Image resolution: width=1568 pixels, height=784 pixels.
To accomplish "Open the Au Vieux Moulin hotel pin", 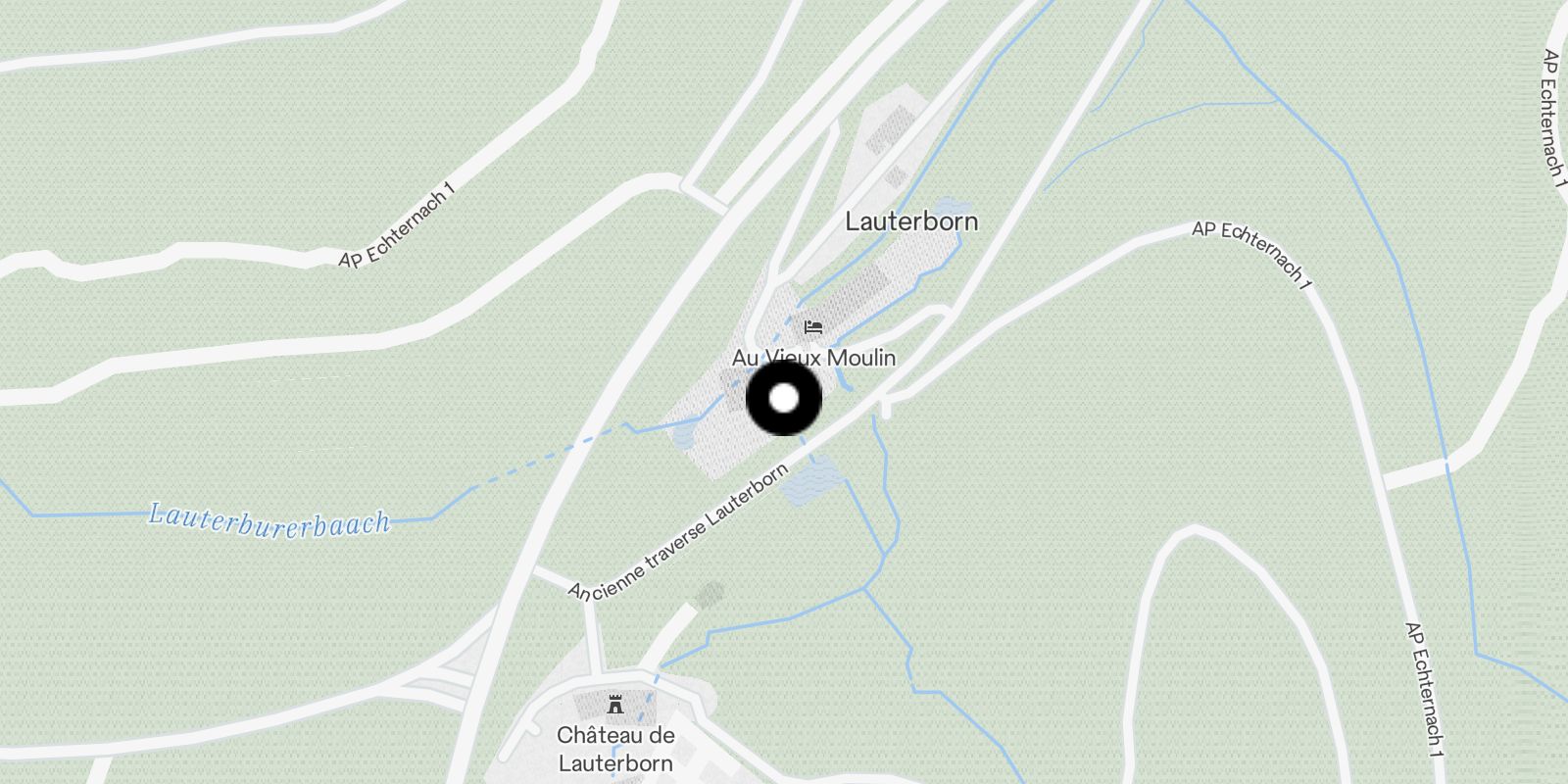I will point(812,327).
